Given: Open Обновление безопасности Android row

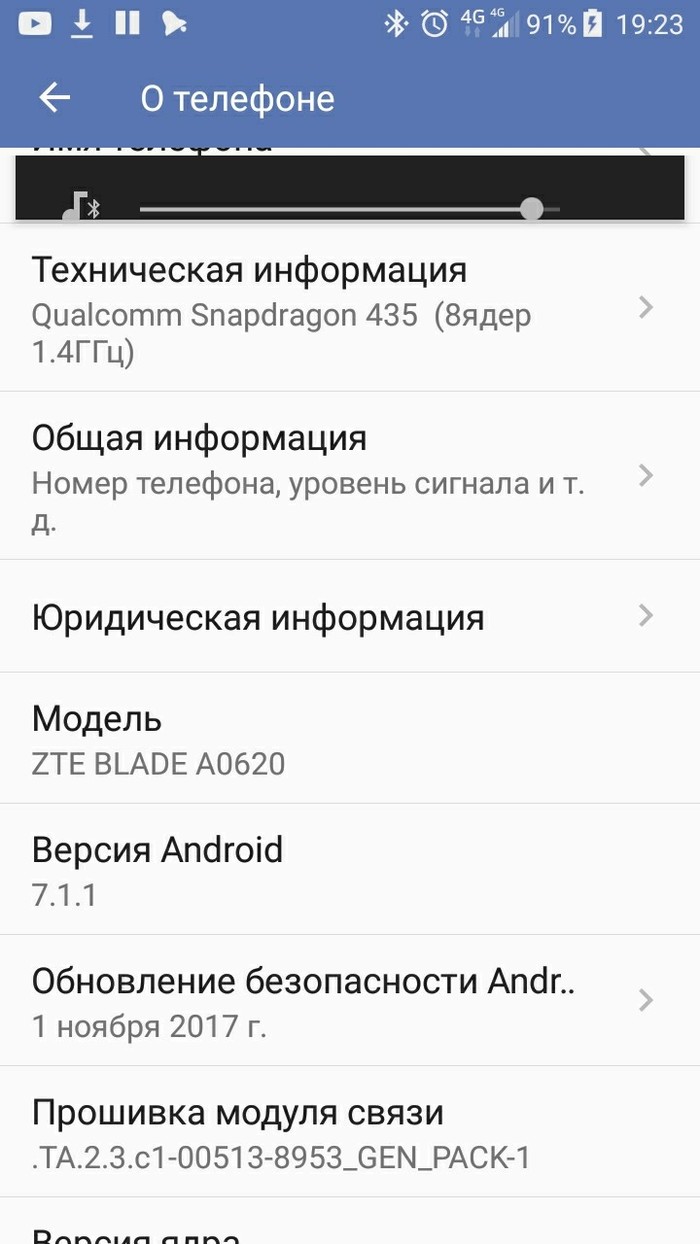Looking at the screenshot, I should pyautogui.click(x=340, y=1000).
